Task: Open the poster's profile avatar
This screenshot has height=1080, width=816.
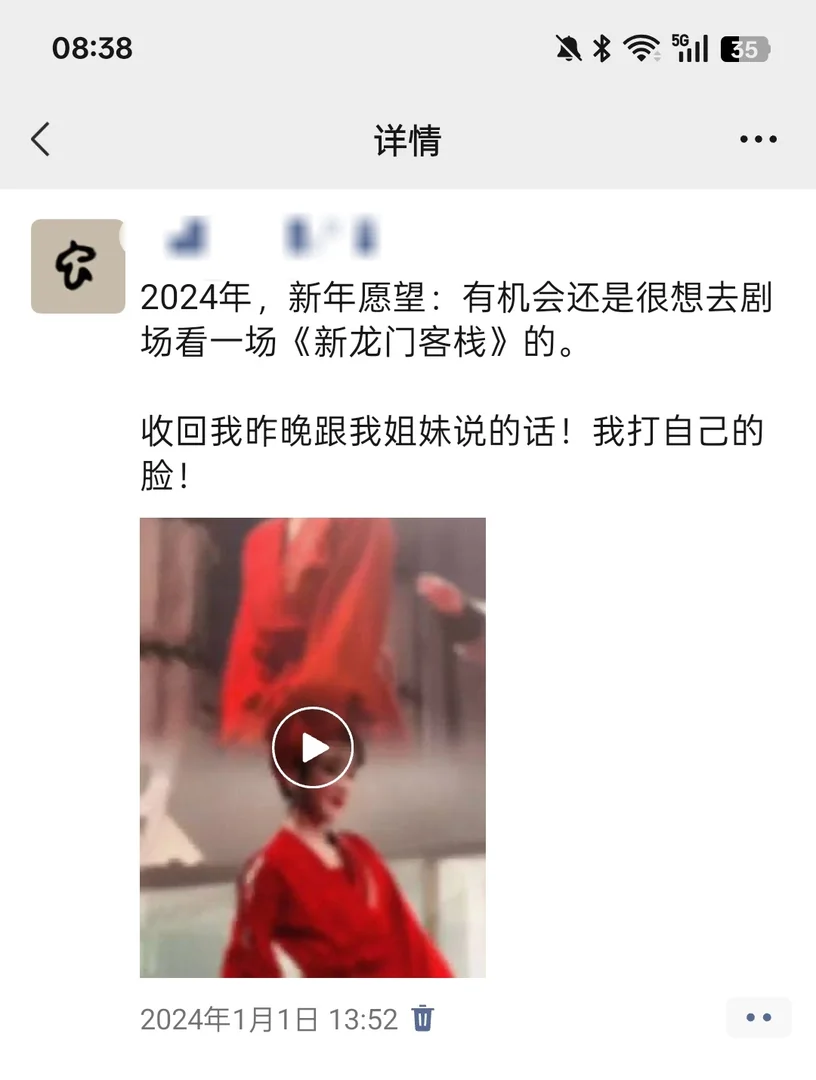Action: tap(78, 266)
